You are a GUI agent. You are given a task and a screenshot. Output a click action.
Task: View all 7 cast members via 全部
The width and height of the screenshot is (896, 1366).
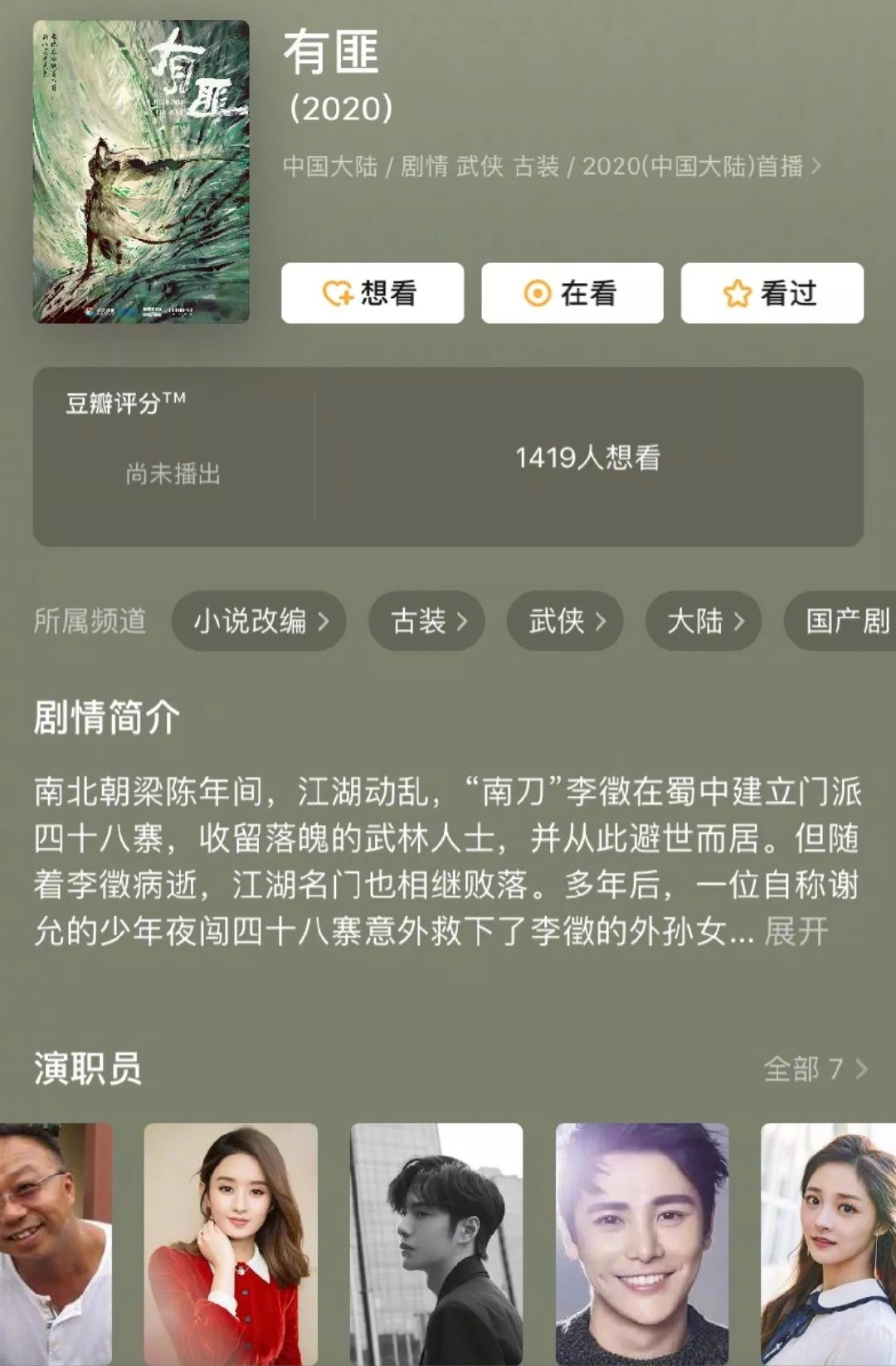click(x=815, y=1069)
